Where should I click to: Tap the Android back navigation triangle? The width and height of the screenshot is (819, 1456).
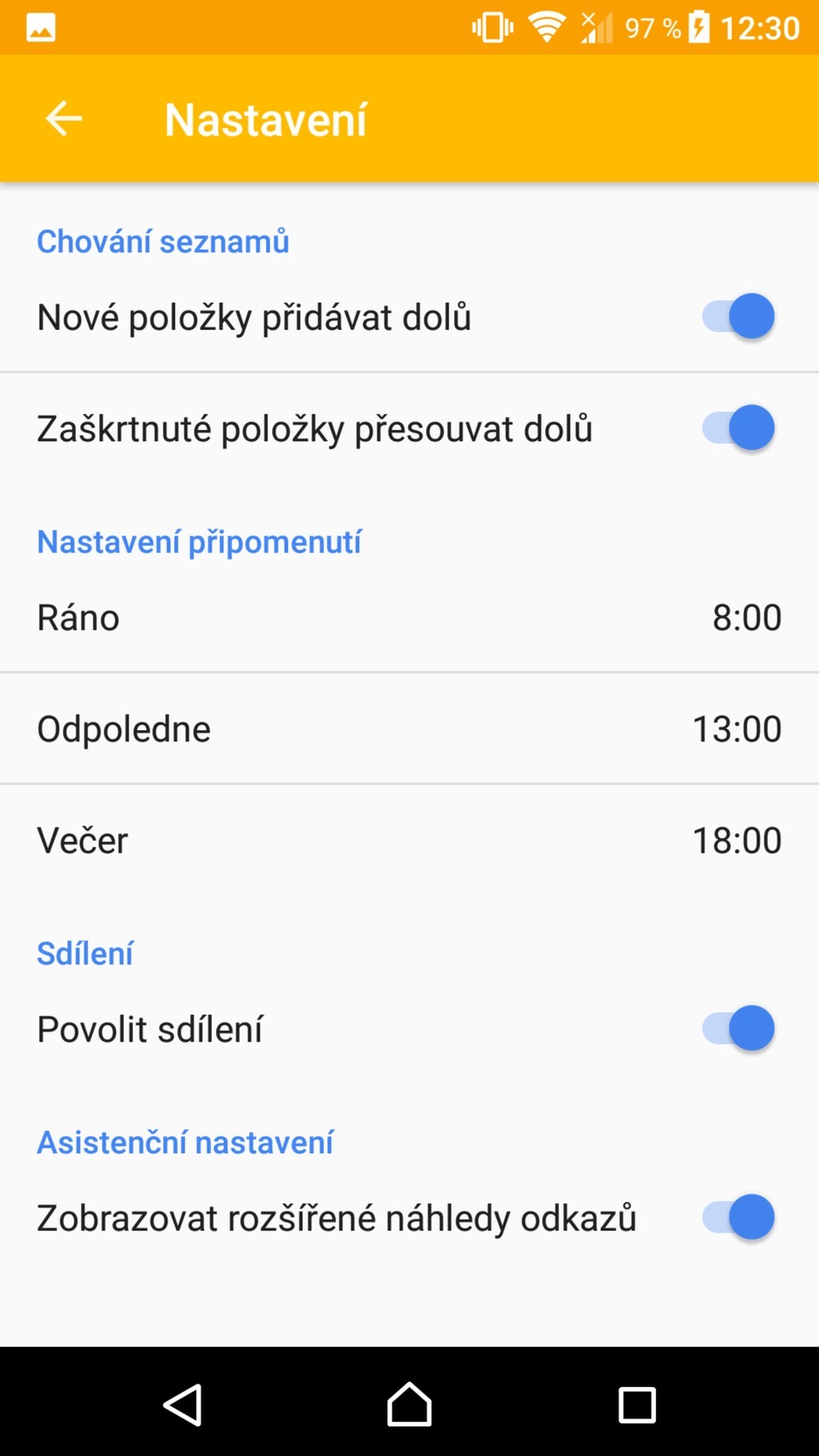[184, 1403]
